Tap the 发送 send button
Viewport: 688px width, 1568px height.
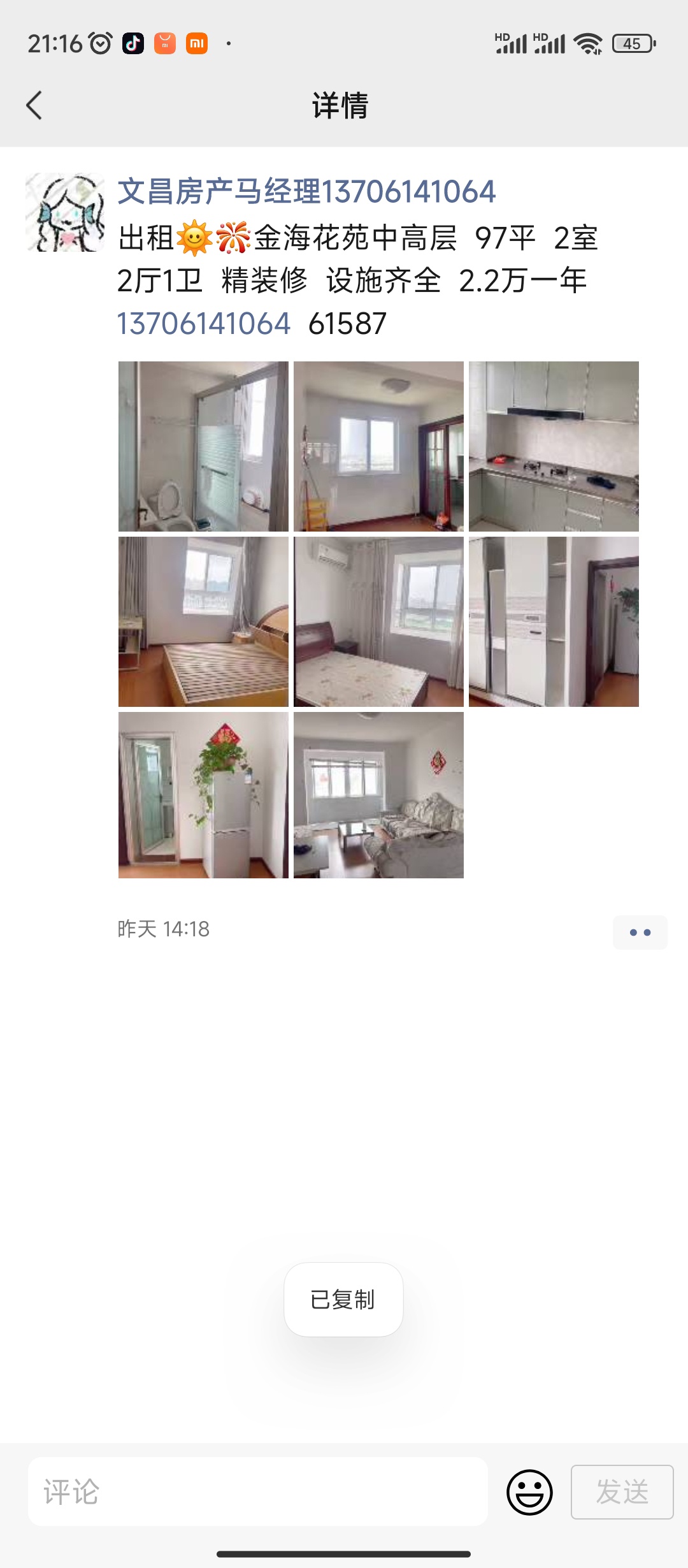622,1492
